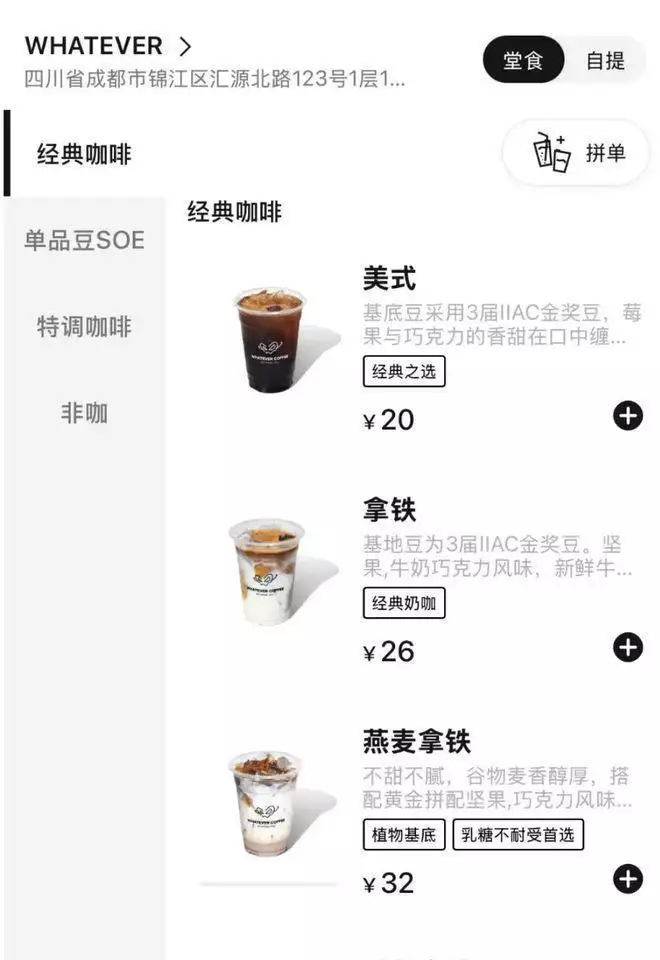Add 燕麦拿铁 to the cart
Image resolution: width=660 pixels, height=960 pixels.
coord(627,879)
